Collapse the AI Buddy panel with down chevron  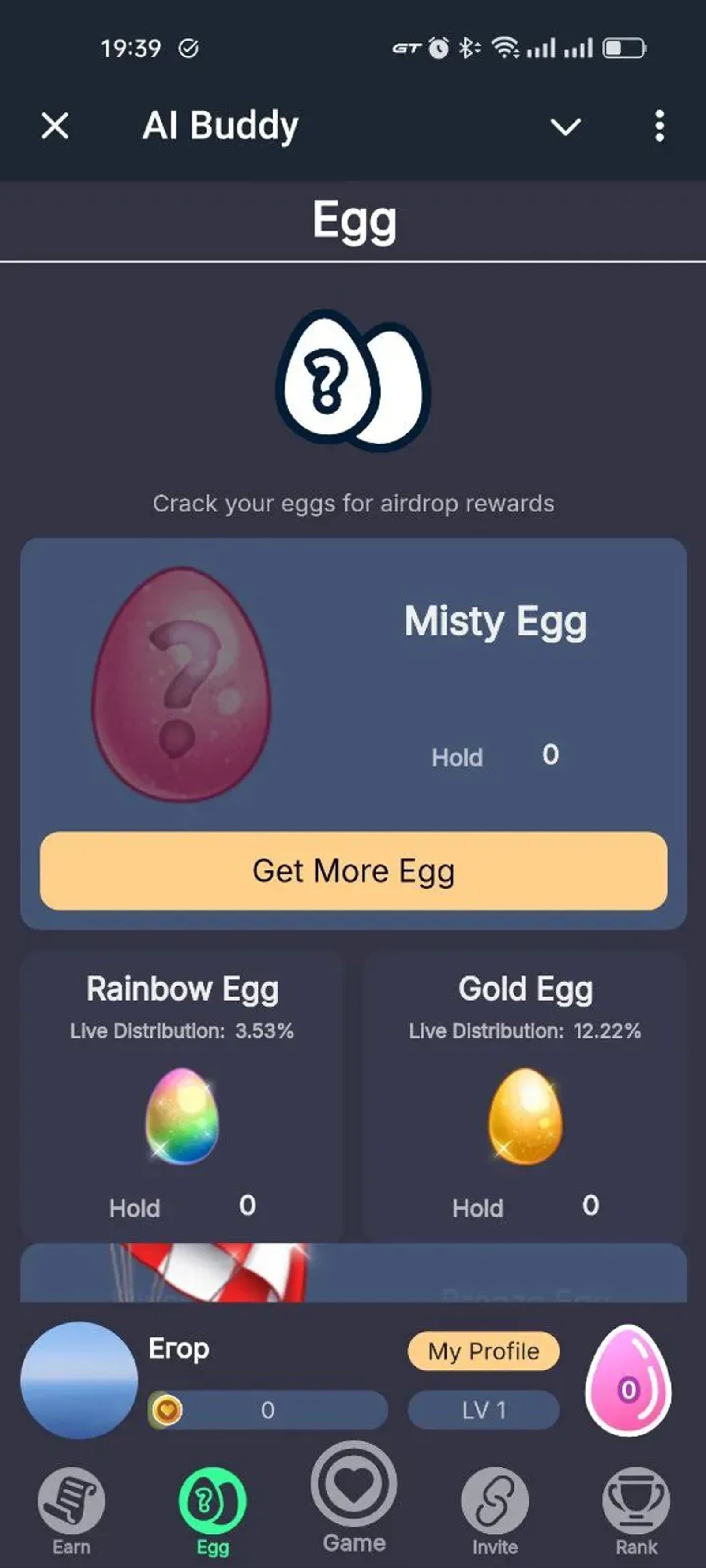(565, 126)
